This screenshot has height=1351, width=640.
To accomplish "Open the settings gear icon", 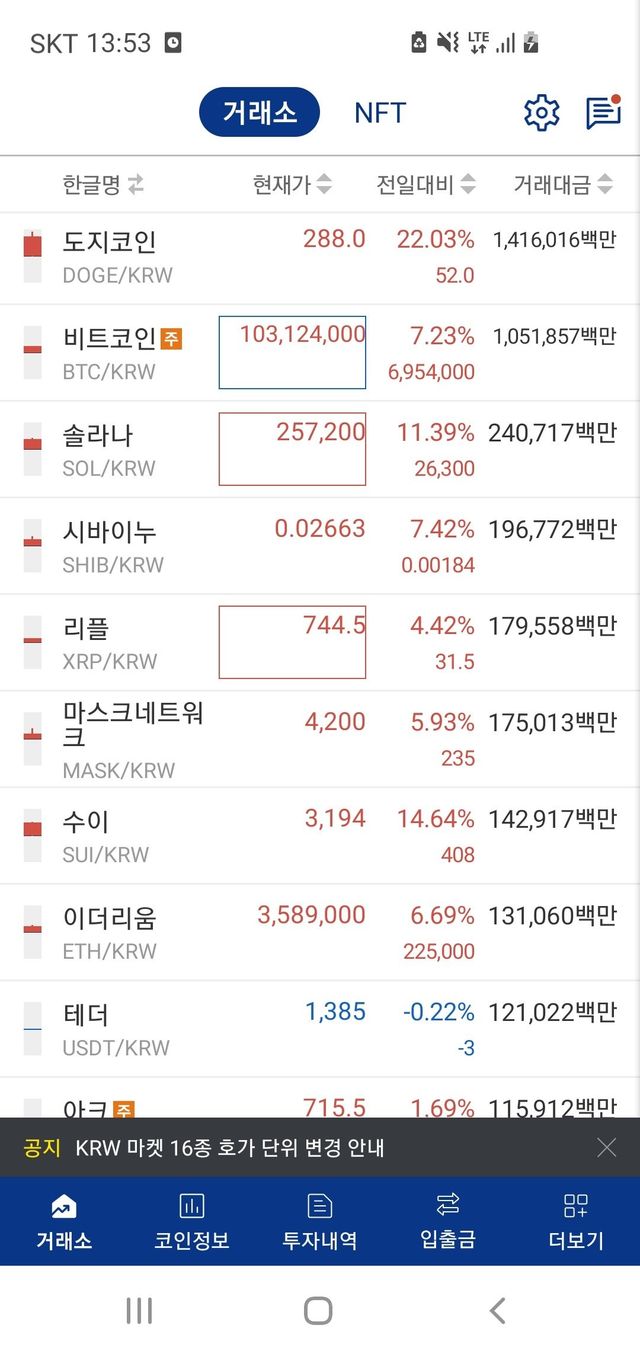I will pyautogui.click(x=541, y=112).
